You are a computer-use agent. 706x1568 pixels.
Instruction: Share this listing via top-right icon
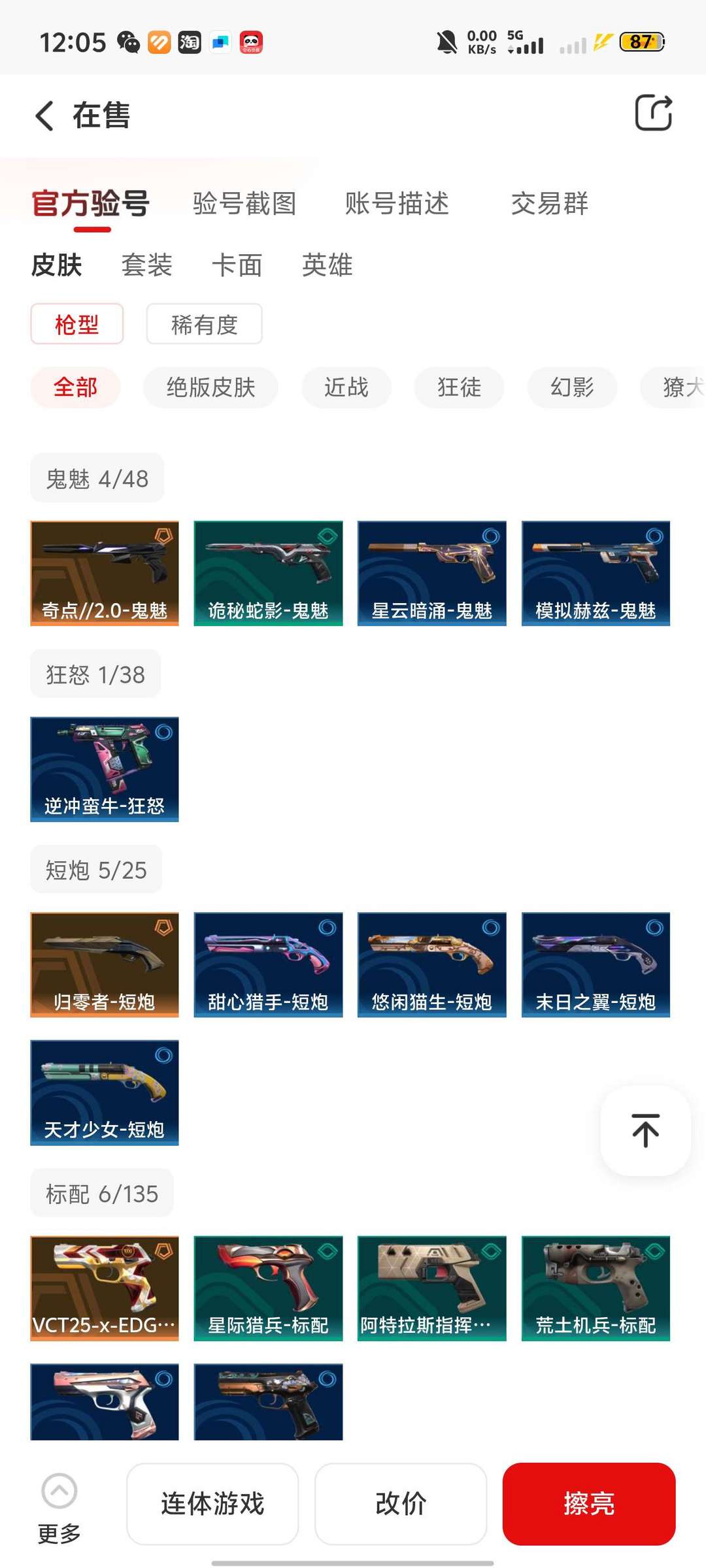tap(653, 113)
